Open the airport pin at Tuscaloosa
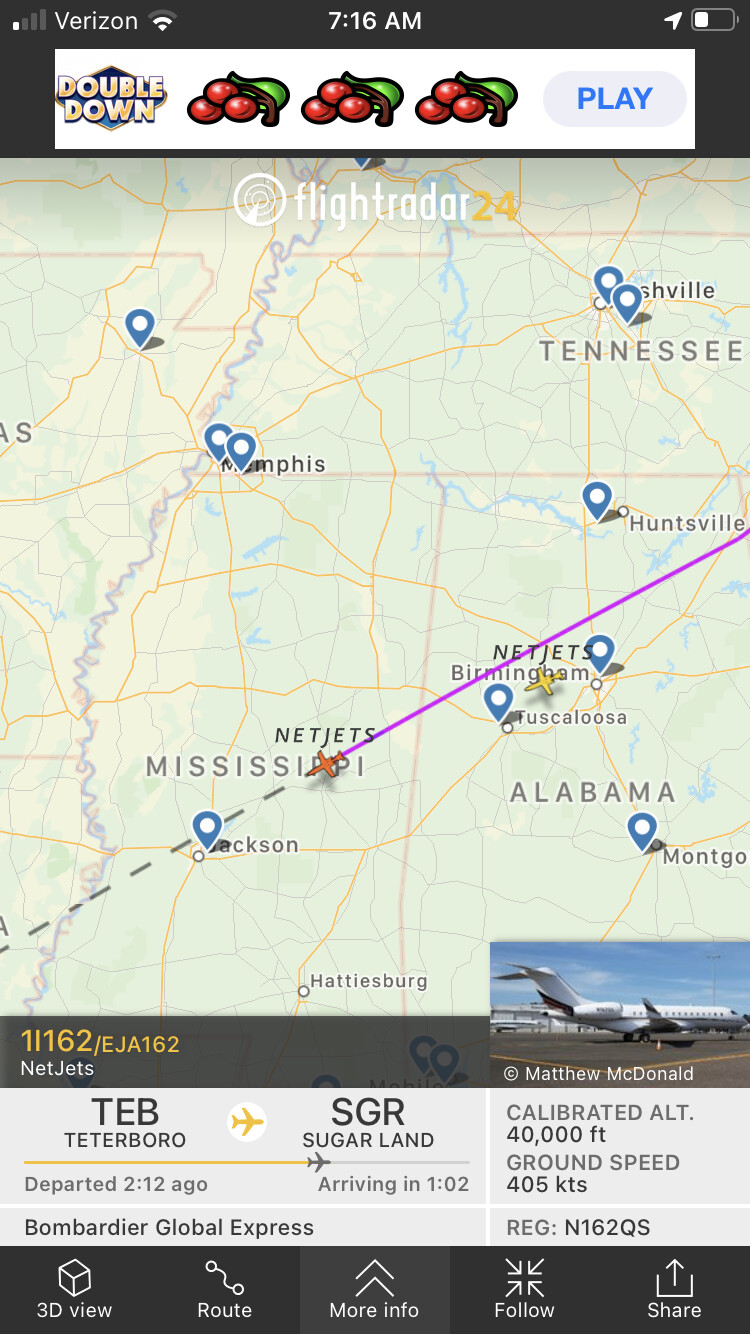The width and height of the screenshot is (750, 1334). 498,700
